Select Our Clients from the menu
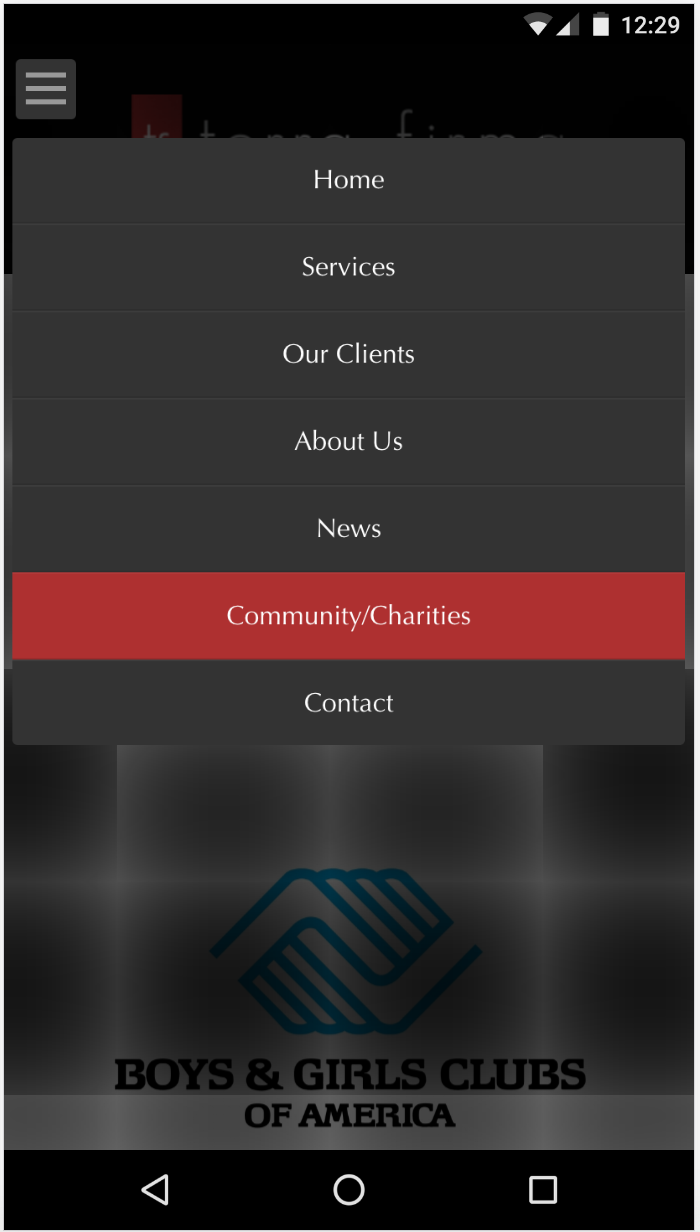 click(x=348, y=354)
